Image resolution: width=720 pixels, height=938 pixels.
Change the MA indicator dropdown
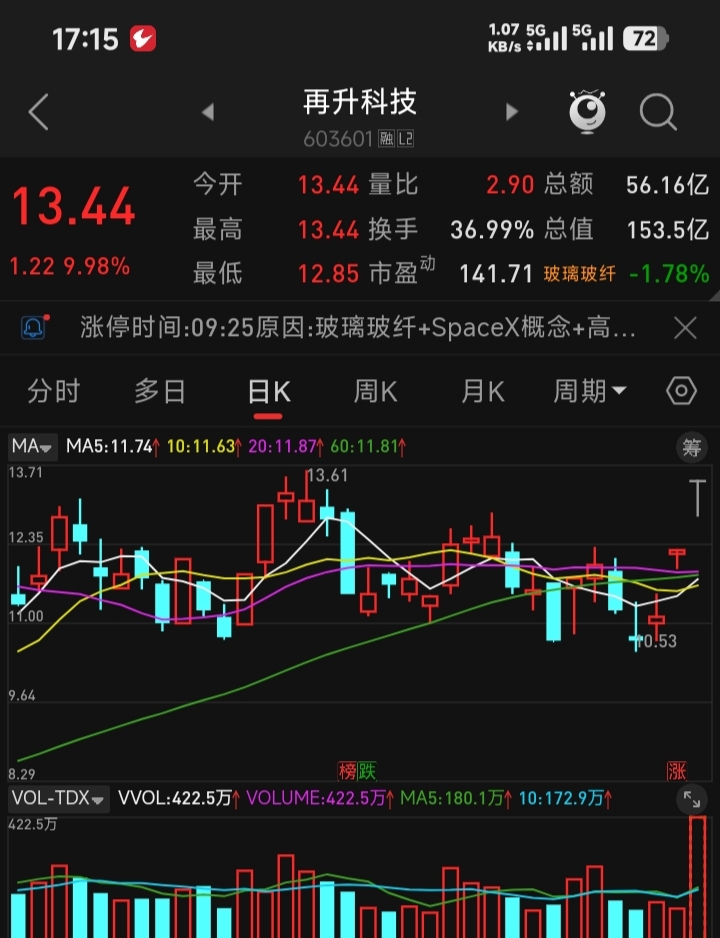click(x=32, y=446)
